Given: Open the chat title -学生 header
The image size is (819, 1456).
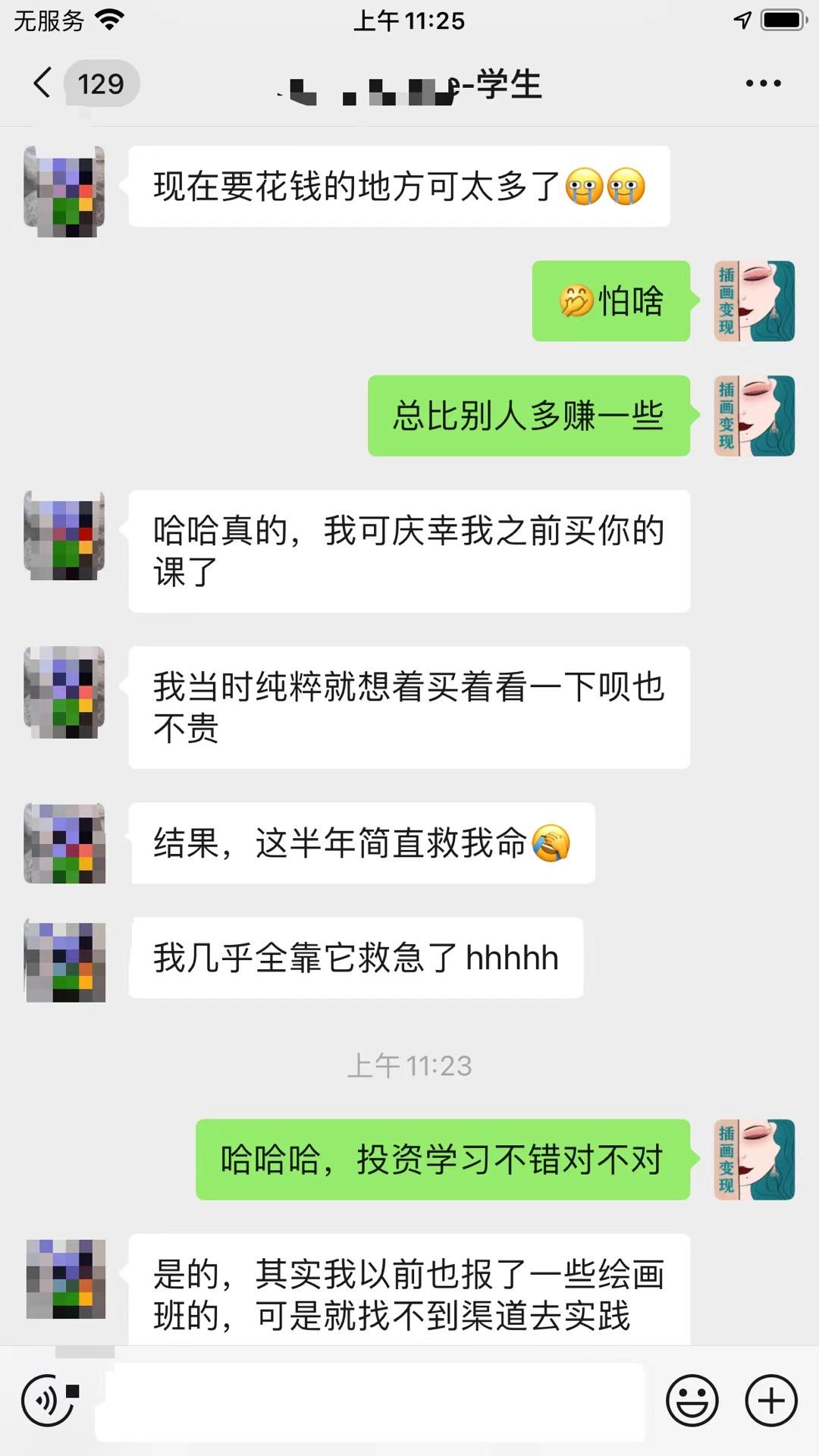Looking at the screenshot, I should point(409,86).
